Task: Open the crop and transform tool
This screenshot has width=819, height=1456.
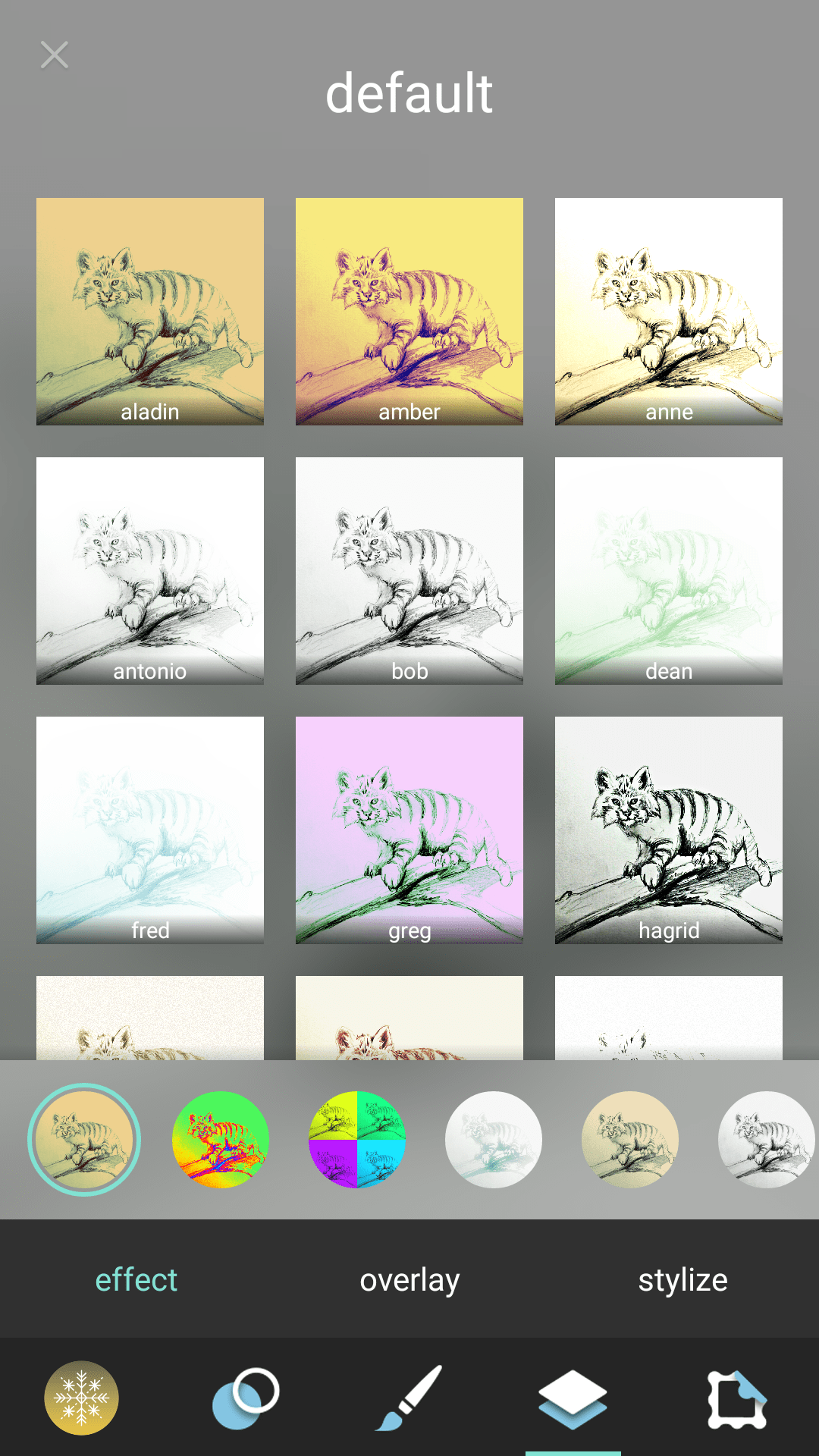Action: [x=737, y=1398]
